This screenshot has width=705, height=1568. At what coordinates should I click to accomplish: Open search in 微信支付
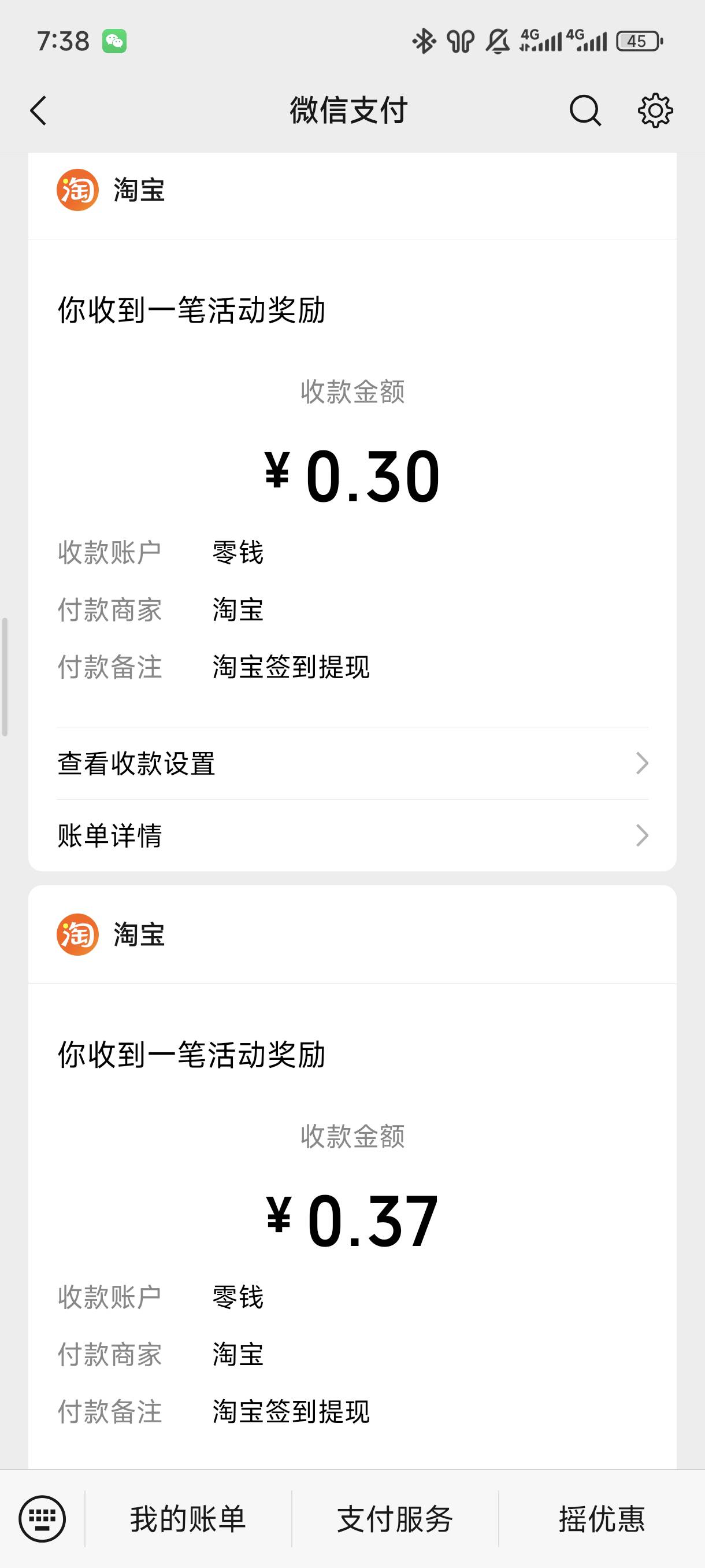(585, 111)
